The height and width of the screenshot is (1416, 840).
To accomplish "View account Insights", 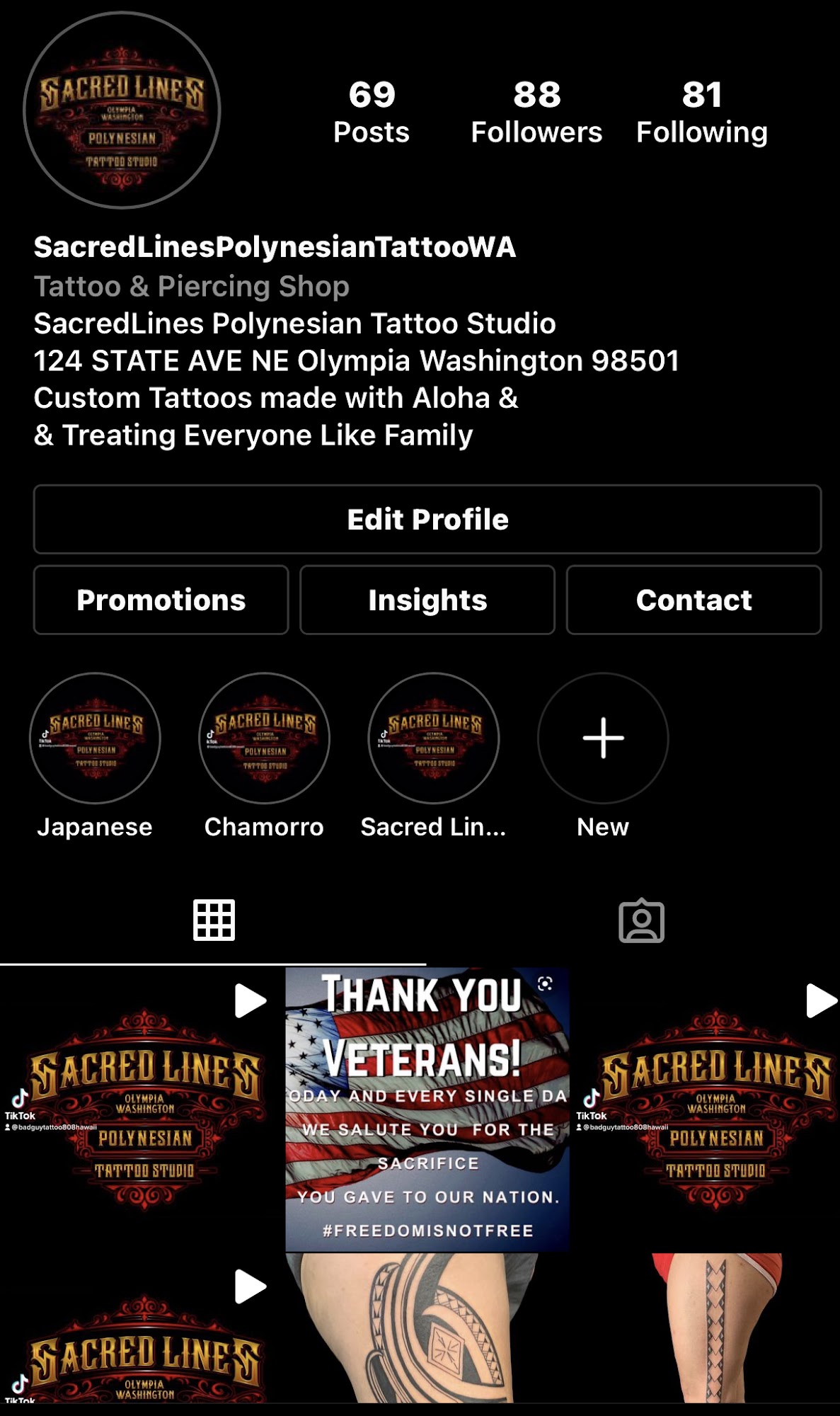I will (x=427, y=600).
